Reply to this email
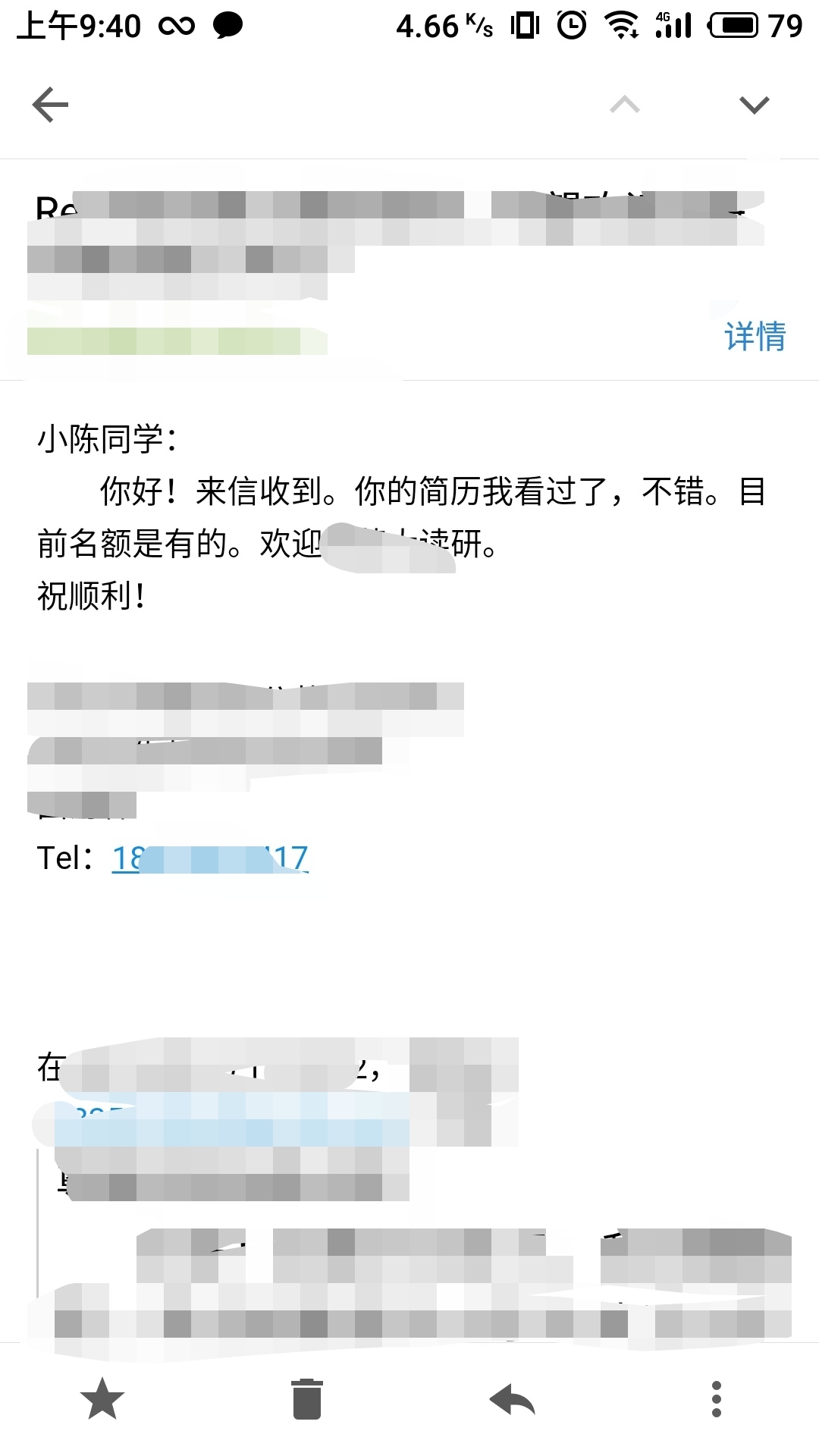Viewport: 819px width, 1456px height. point(513,1399)
